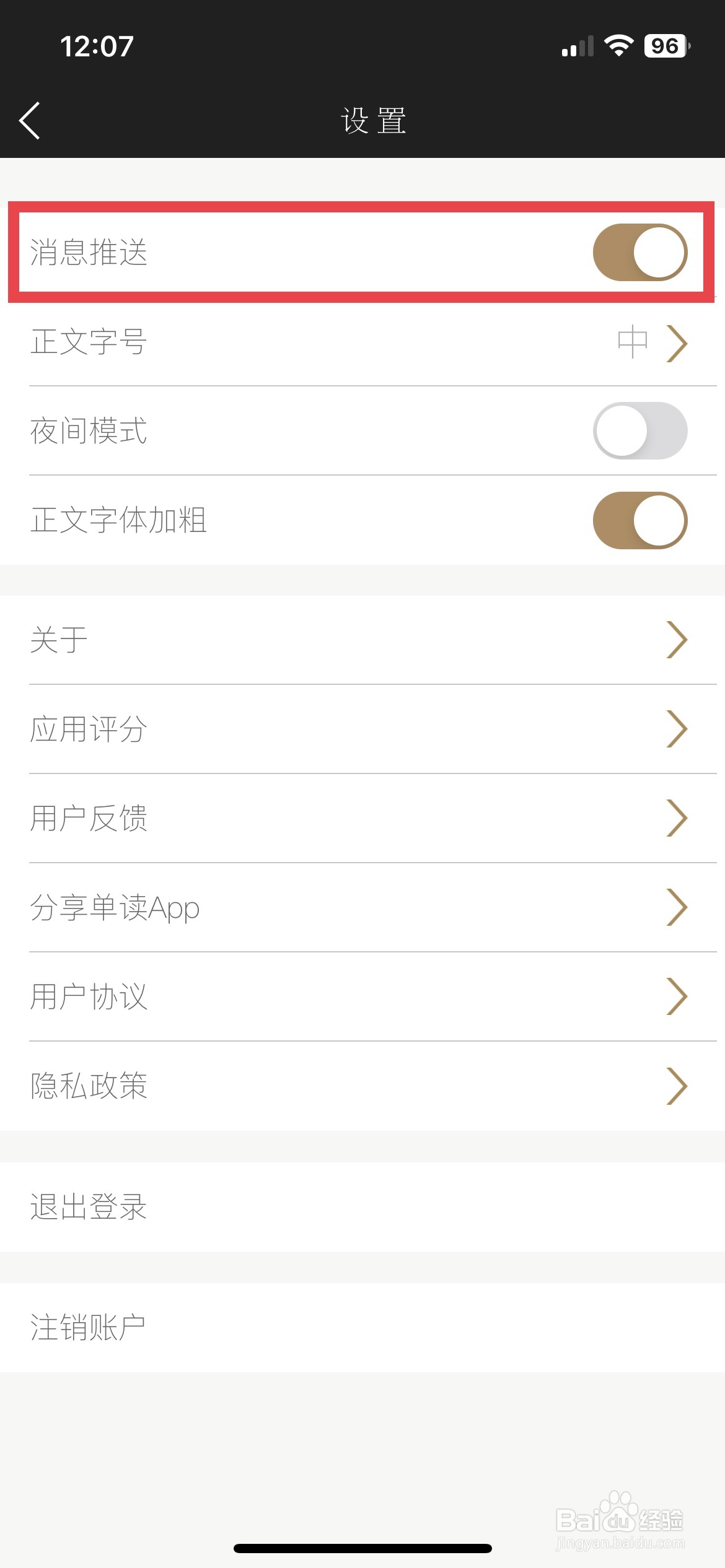Go back from the 设置 page
Screen dimensions: 725x1568
click(30, 121)
